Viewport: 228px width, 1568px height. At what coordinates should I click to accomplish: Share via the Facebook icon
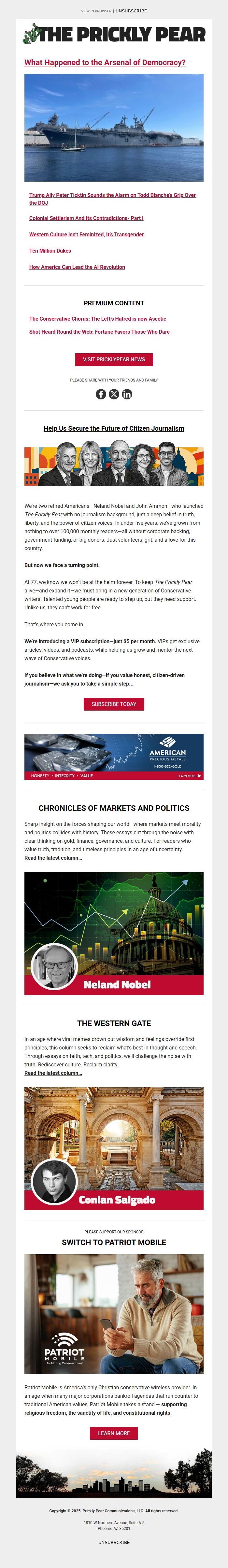pyautogui.click(x=101, y=395)
